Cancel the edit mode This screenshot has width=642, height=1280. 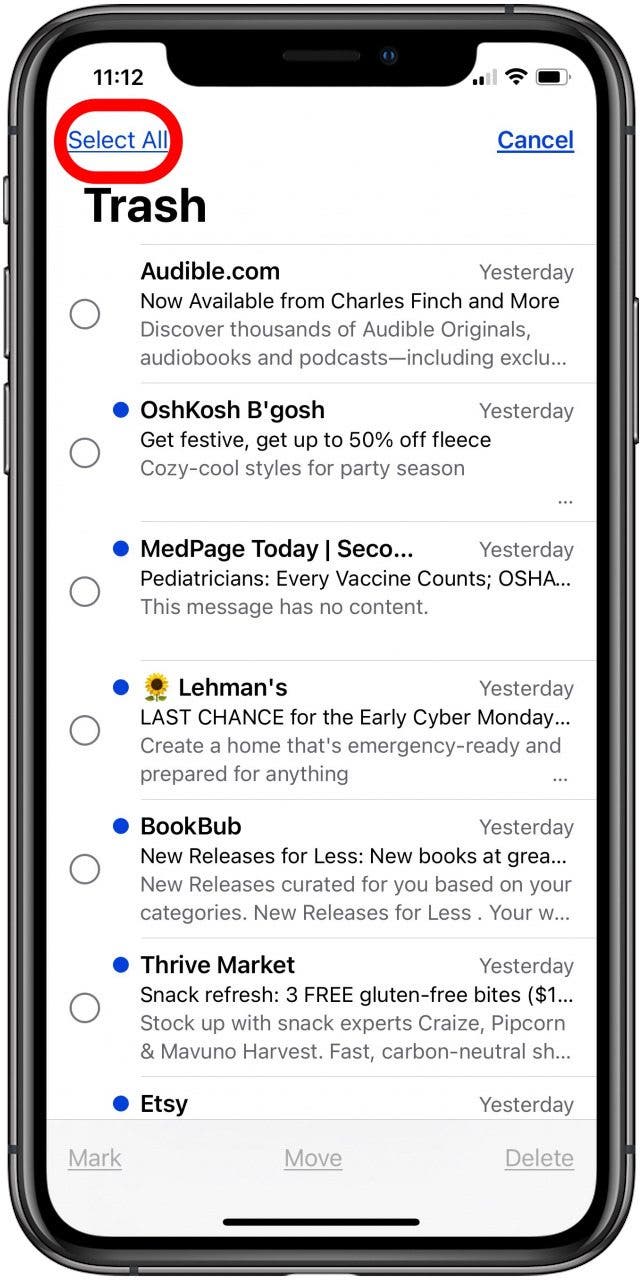click(x=535, y=140)
